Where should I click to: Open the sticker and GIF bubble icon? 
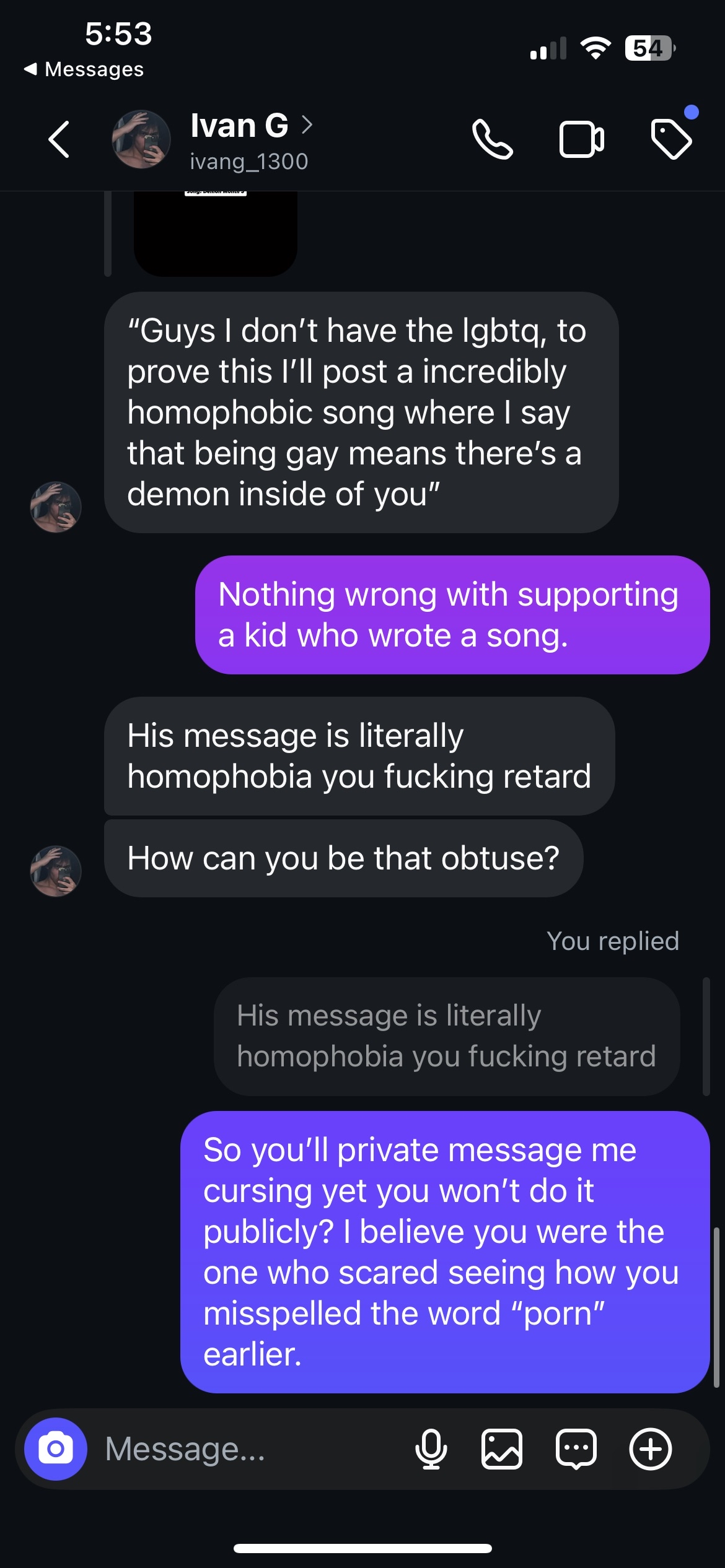(x=576, y=1448)
